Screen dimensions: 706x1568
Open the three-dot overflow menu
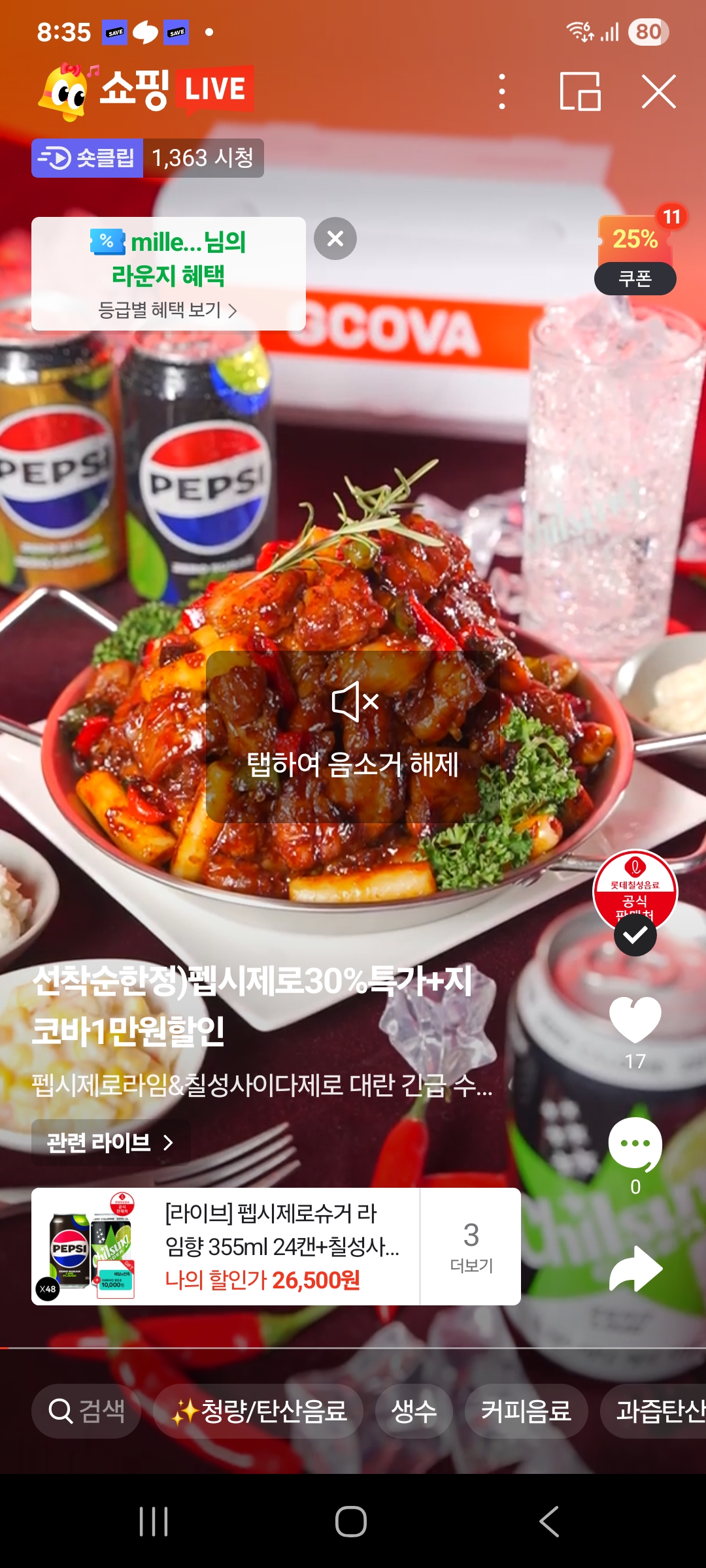(x=502, y=91)
